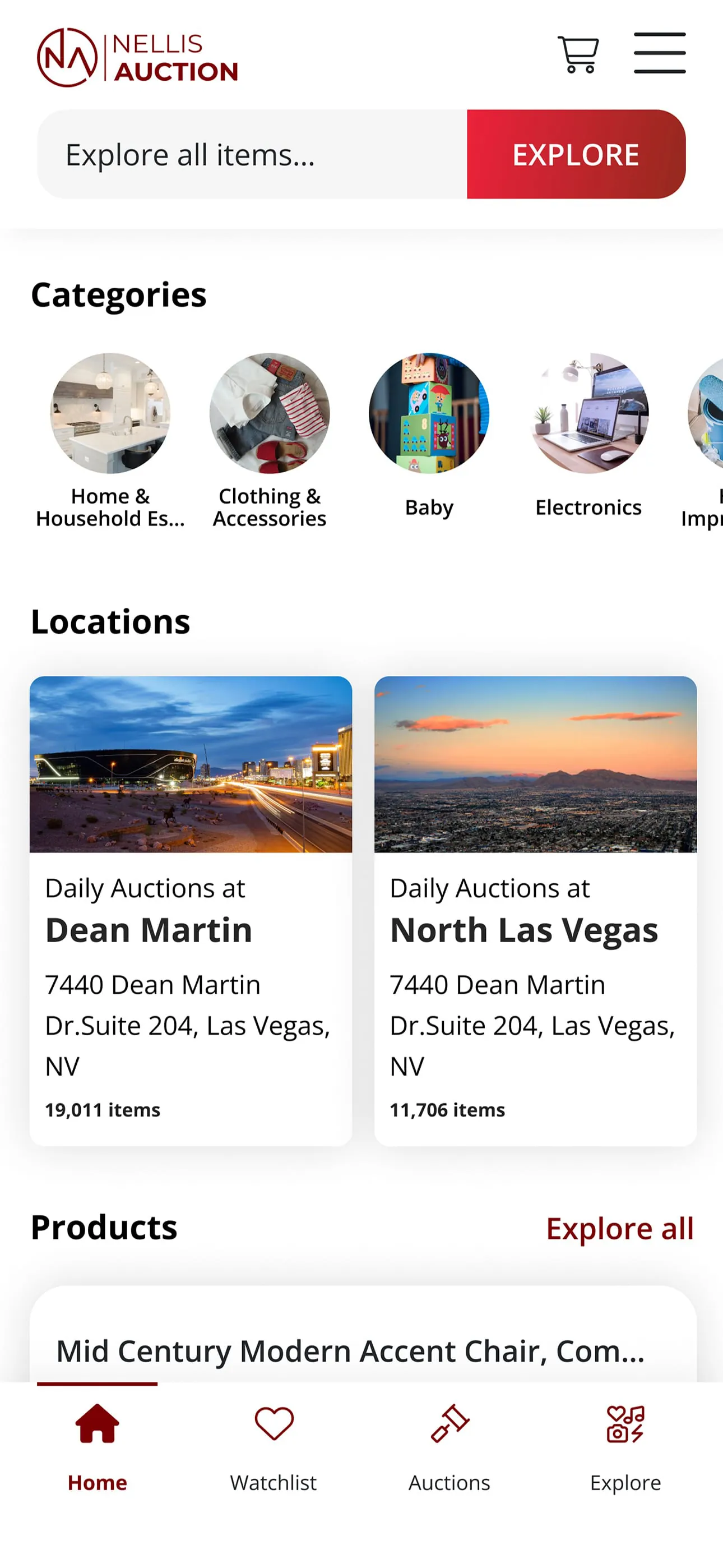Open the hamburger menu
The width and height of the screenshot is (723, 1568).
coord(659,52)
